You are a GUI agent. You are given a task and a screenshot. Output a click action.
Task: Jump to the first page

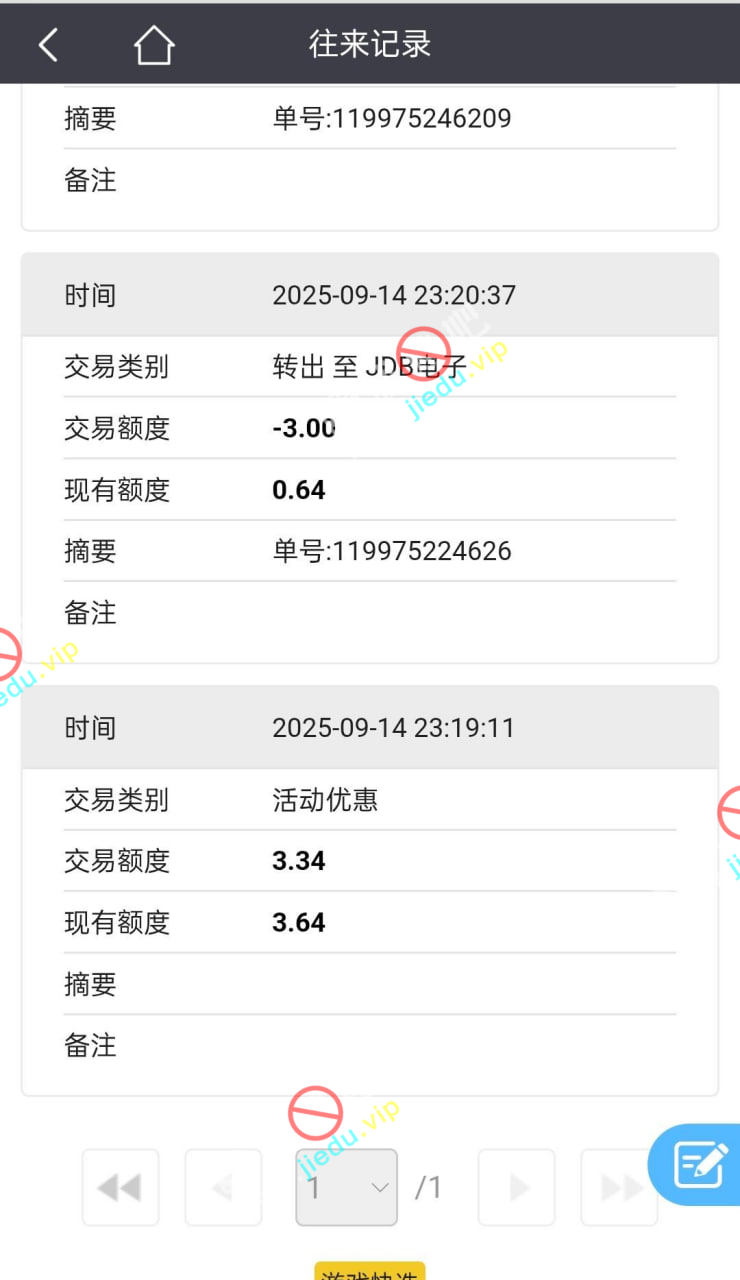click(x=120, y=1187)
